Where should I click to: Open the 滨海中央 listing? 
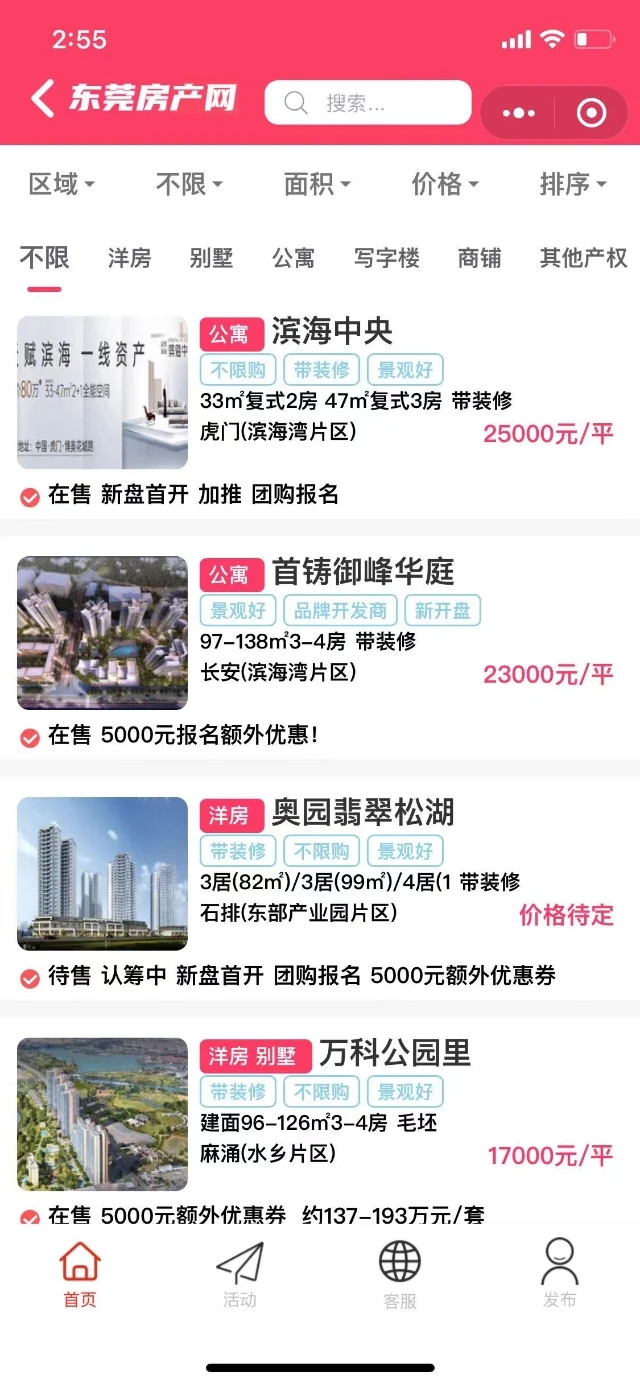pos(332,332)
